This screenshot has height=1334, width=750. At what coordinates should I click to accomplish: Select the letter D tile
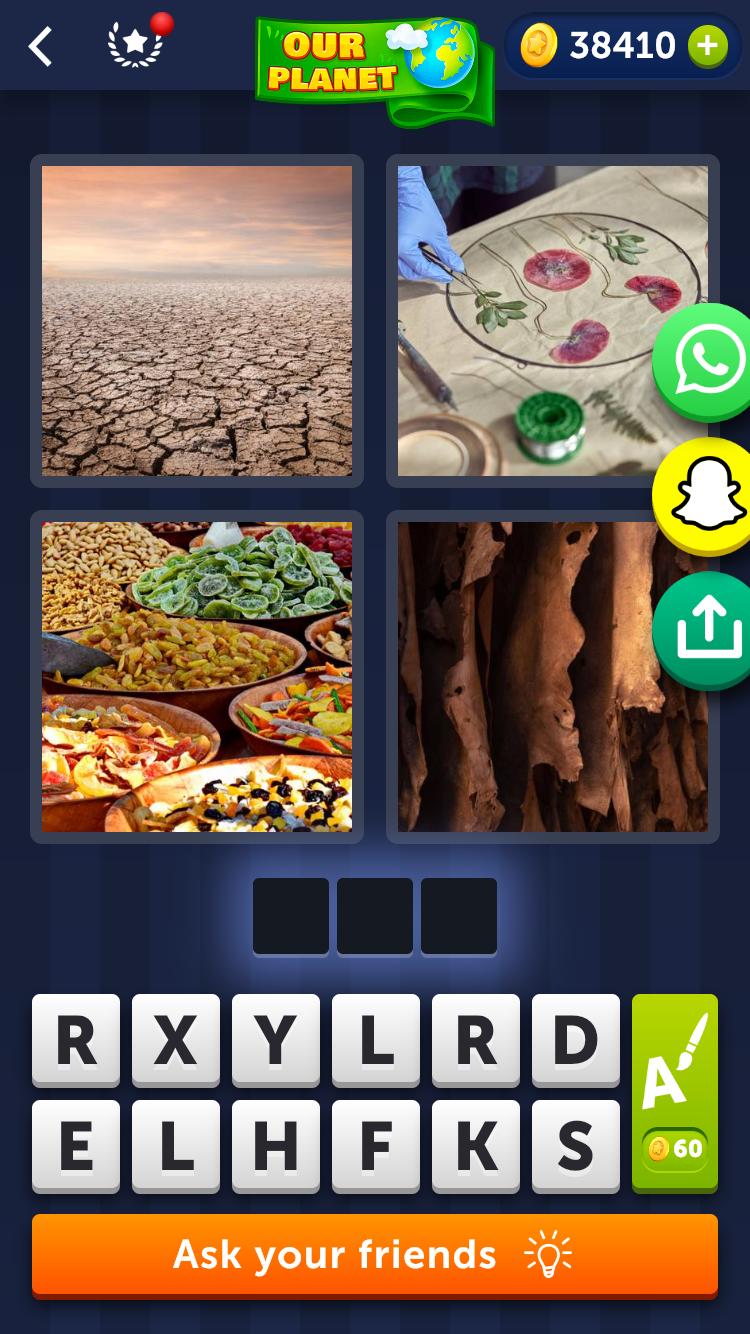(x=575, y=1040)
